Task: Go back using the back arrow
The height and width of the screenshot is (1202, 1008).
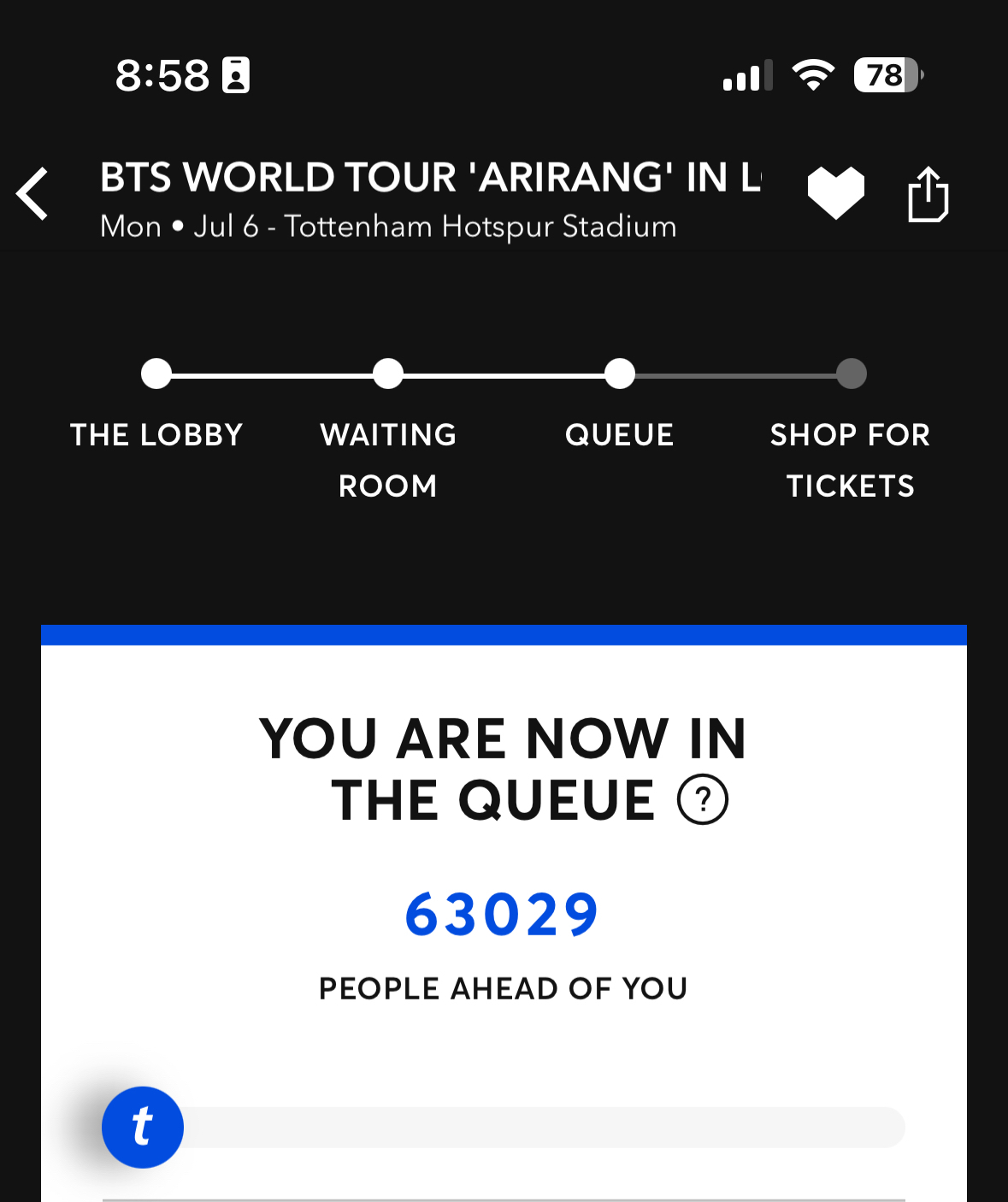Action: 34,194
